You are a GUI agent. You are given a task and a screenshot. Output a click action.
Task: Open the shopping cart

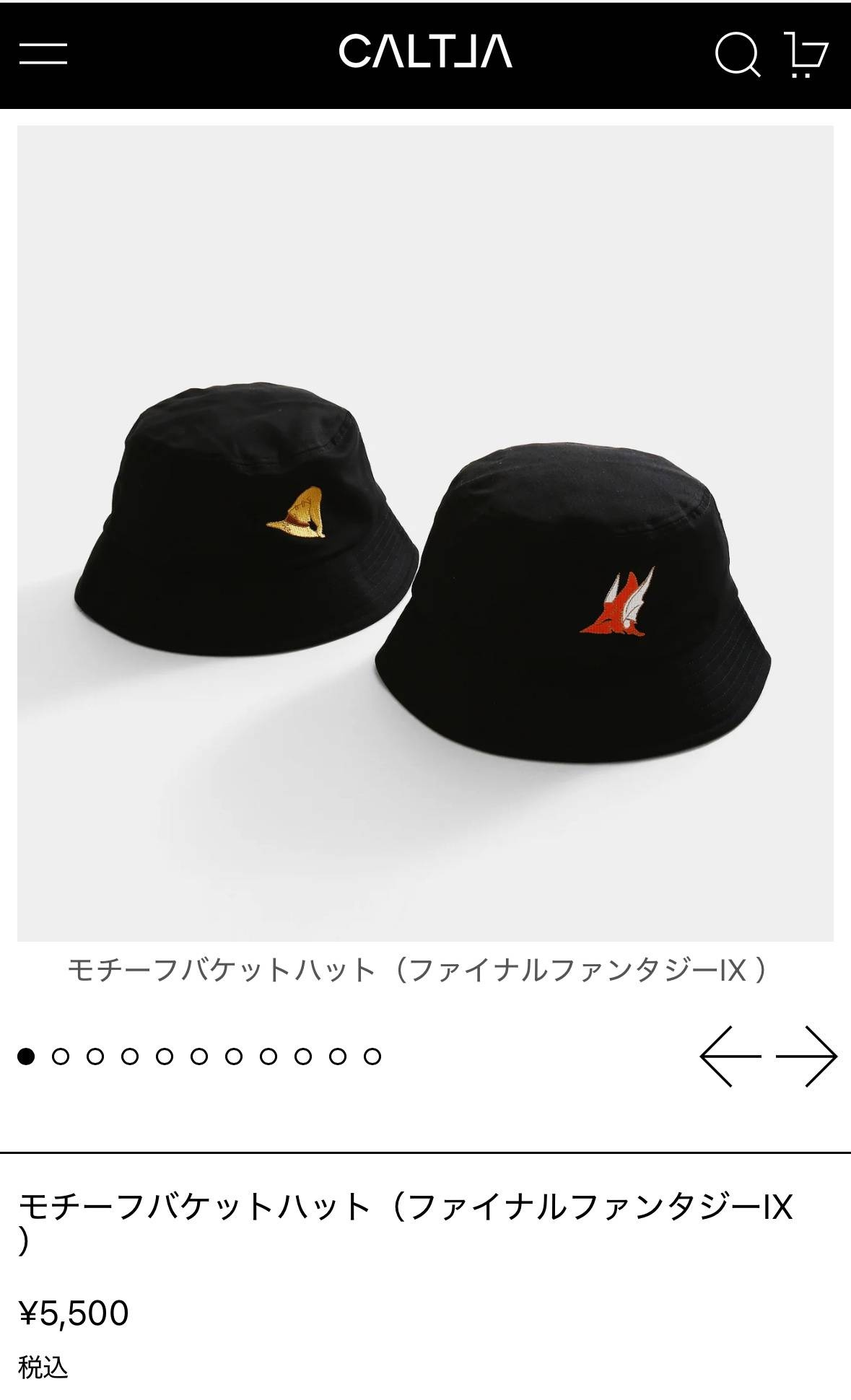coord(806,54)
